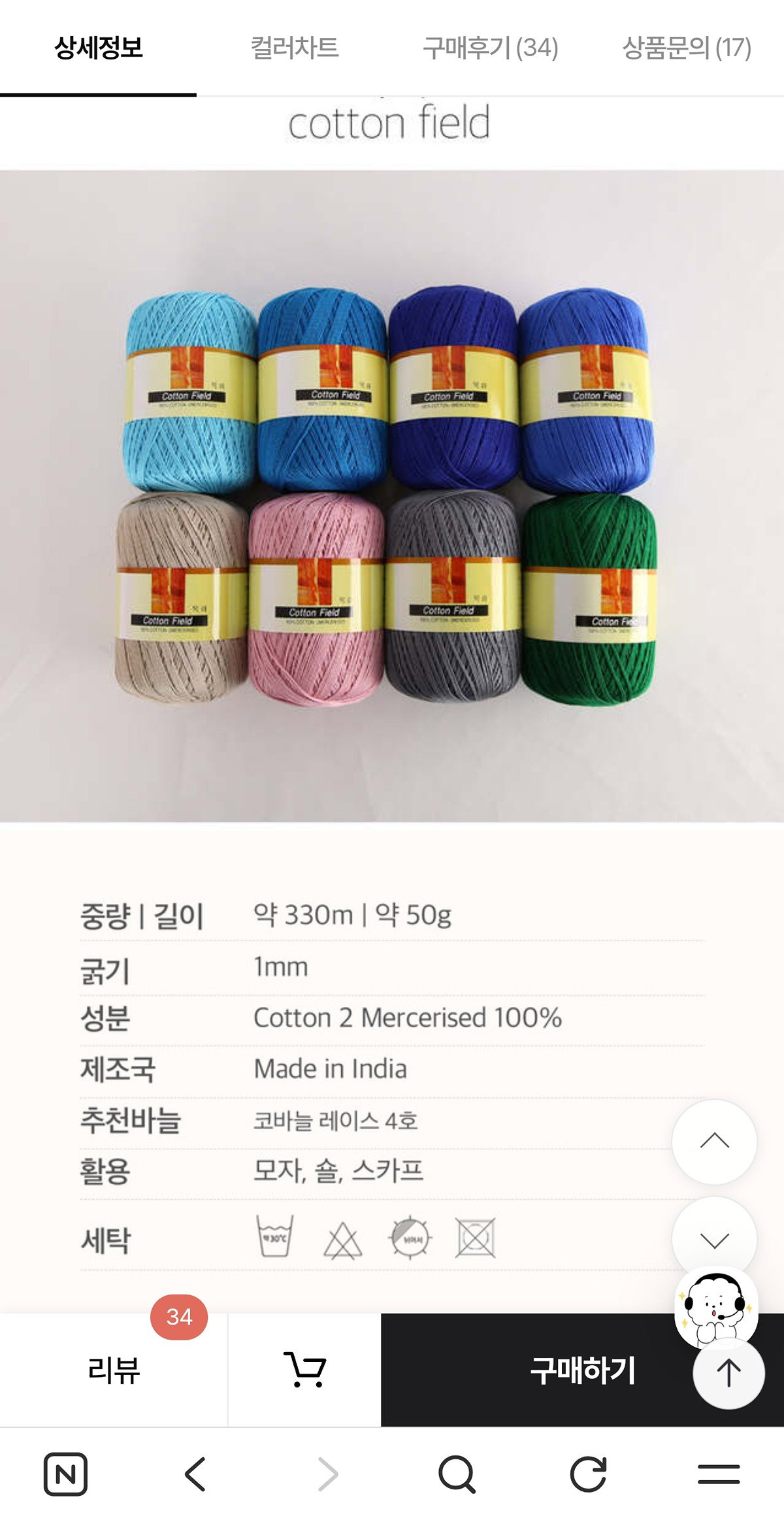Open 리뷰 with 34 reviews
Screen dimensions: 784x1522
(x=114, y=1370)
